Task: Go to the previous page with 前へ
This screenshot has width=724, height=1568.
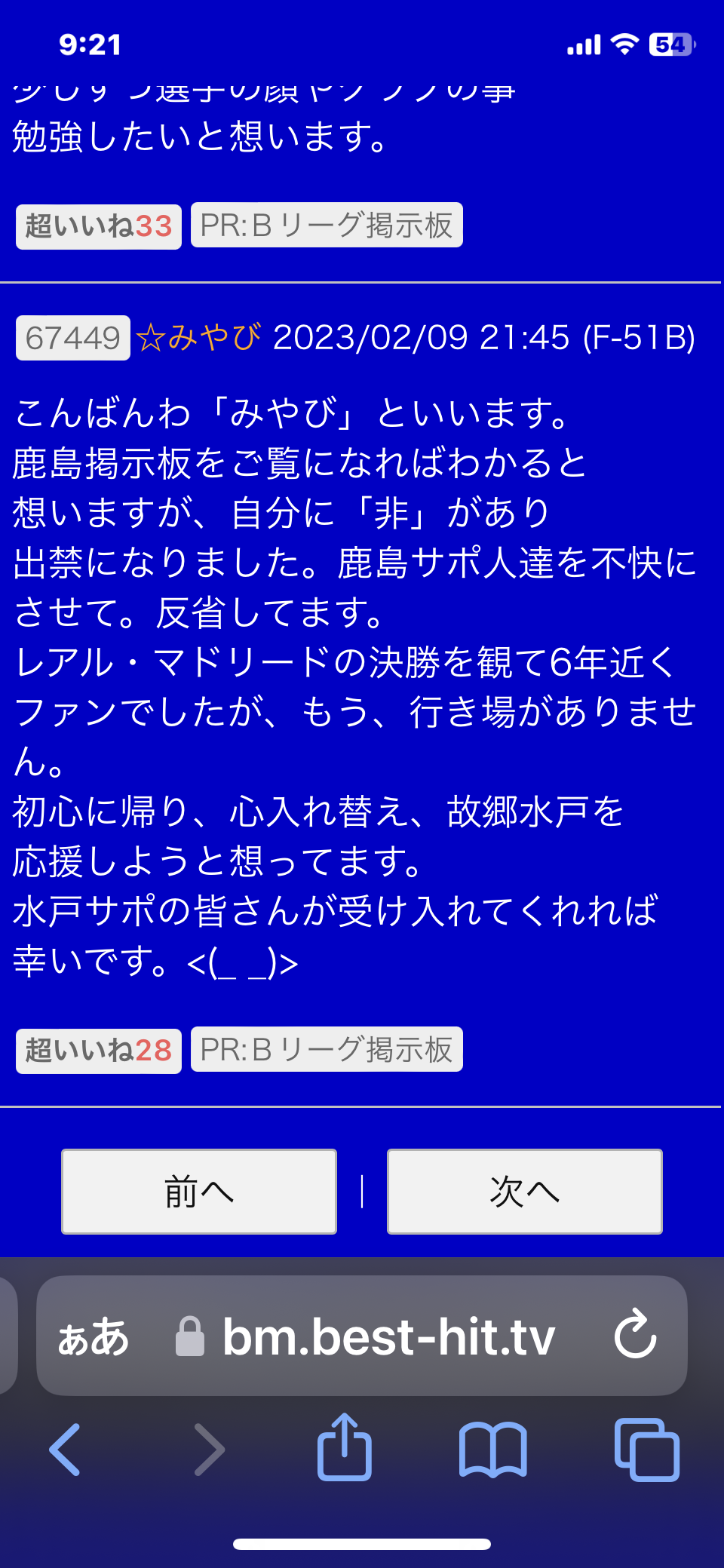Action: pos(199,1192)
